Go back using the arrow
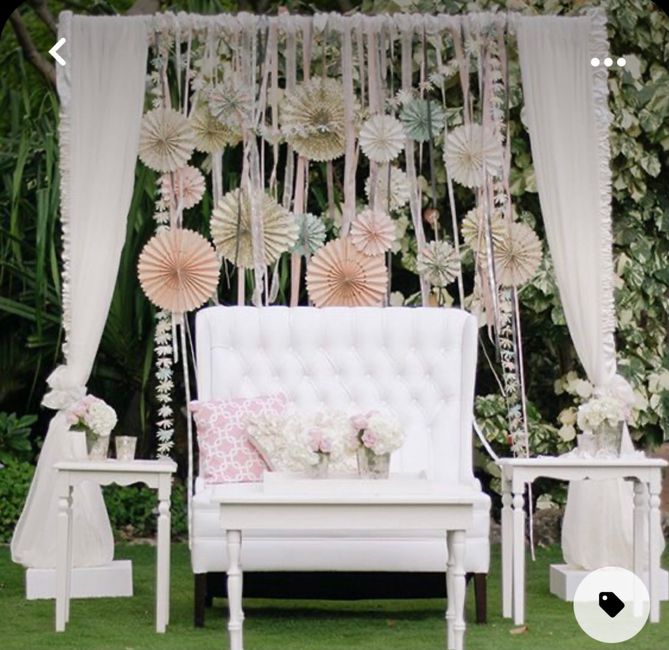 pos(58,52)
